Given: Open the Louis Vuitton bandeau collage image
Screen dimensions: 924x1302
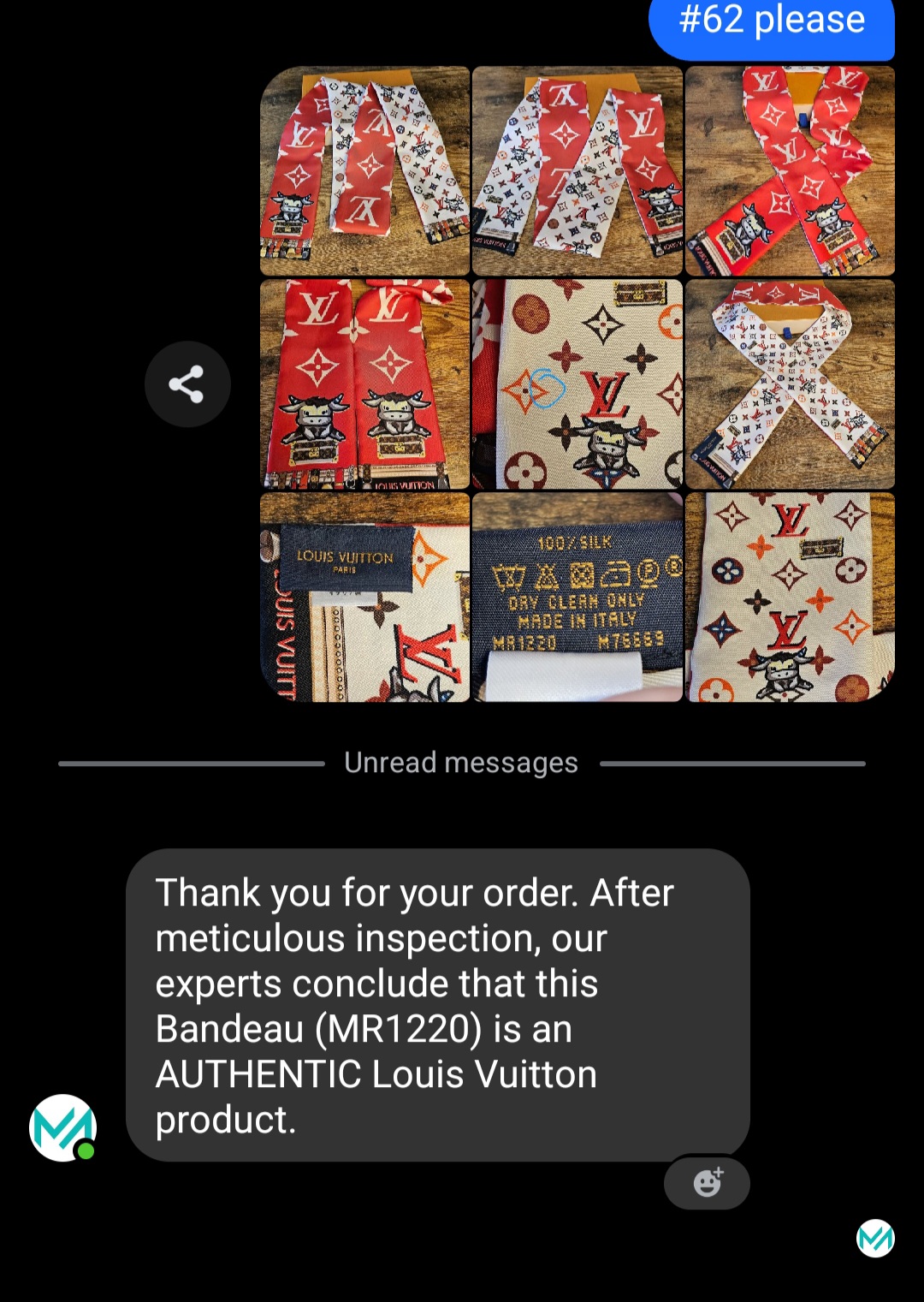Looking at the screenshot, I should pos(577,383).
